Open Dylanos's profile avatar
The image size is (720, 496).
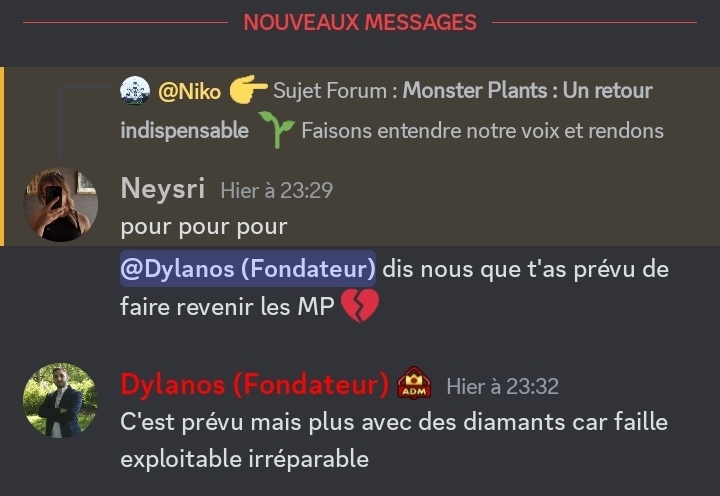pos(60,400)
